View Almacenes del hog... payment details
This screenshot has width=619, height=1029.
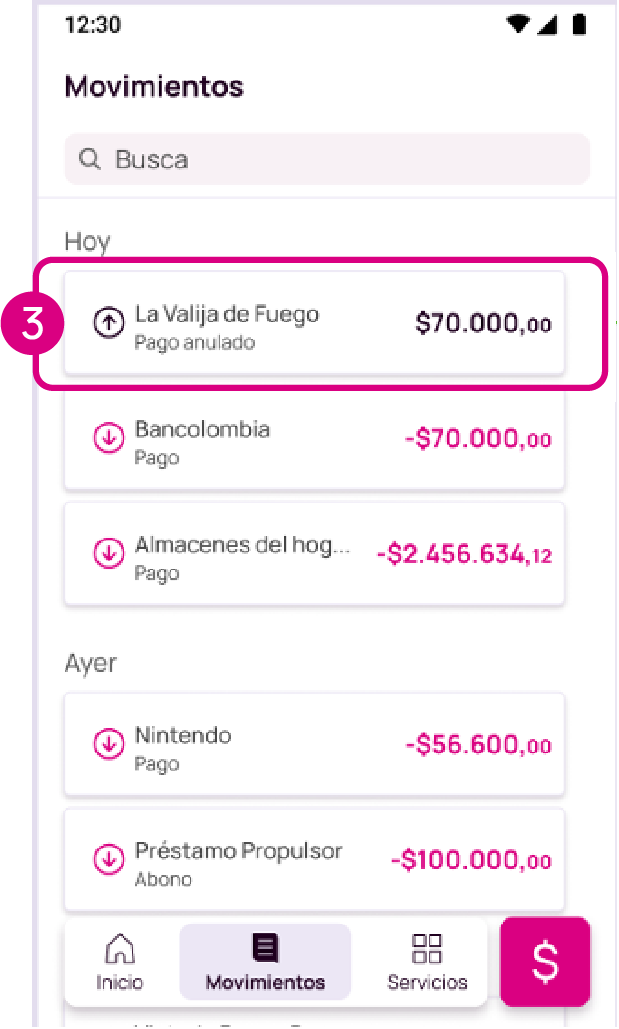pyautogui.click(x=314, y=554)
